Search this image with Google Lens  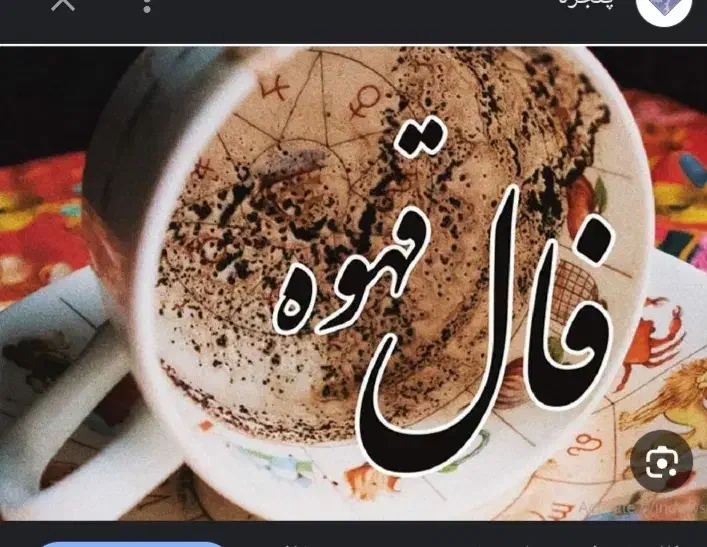[661, 461]
